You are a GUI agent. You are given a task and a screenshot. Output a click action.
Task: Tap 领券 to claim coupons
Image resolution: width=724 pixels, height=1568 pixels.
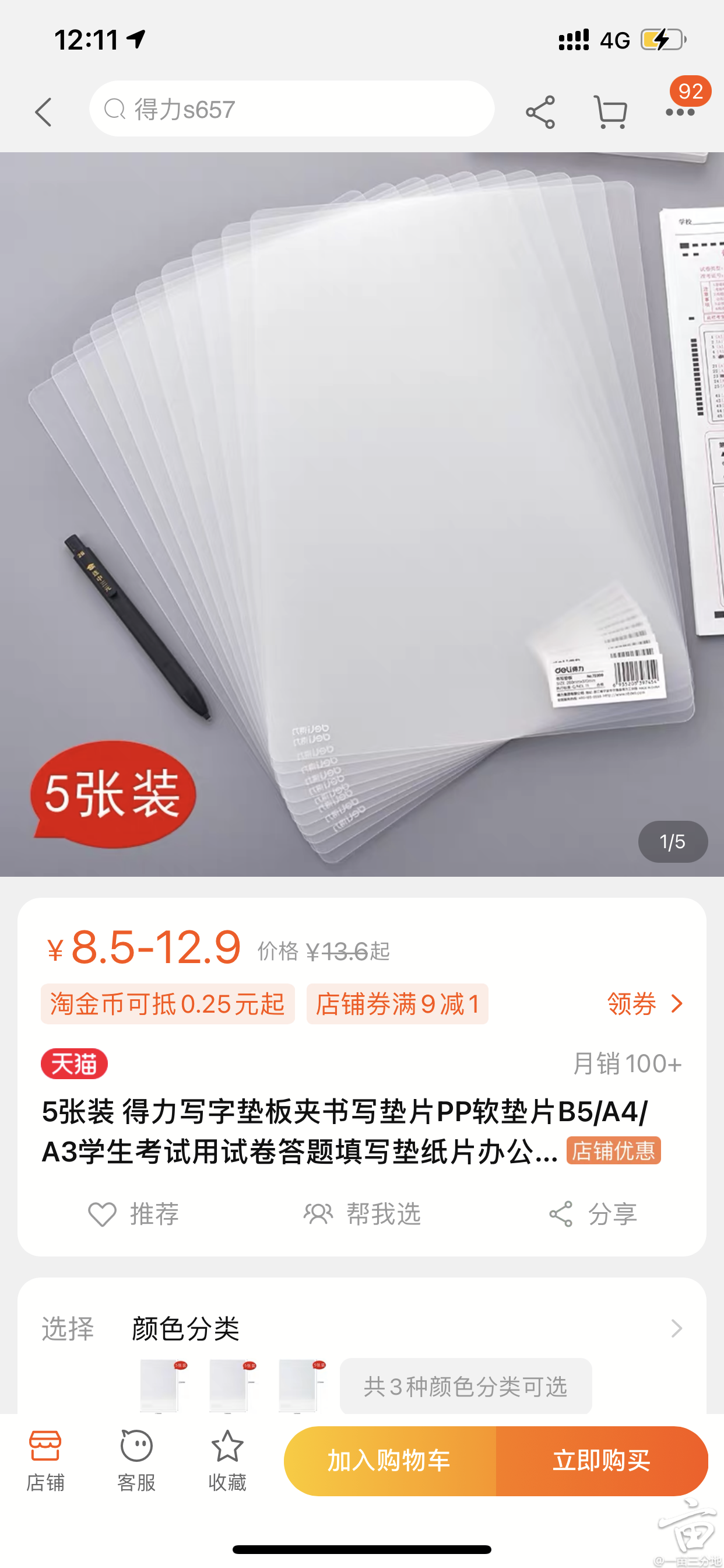[645, 1004]
